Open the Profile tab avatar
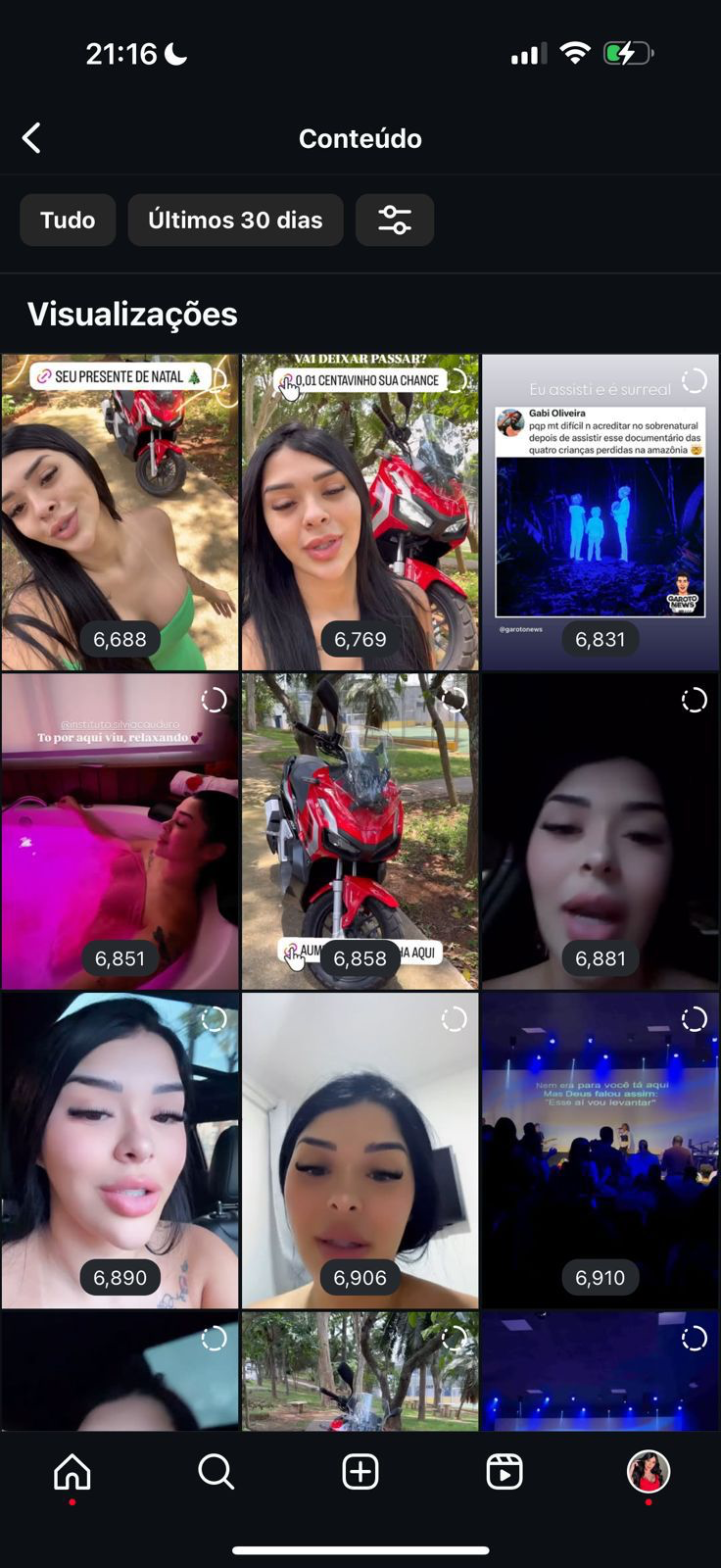Viewport: 721px width, 1568px height. [x=648, y=1471]
